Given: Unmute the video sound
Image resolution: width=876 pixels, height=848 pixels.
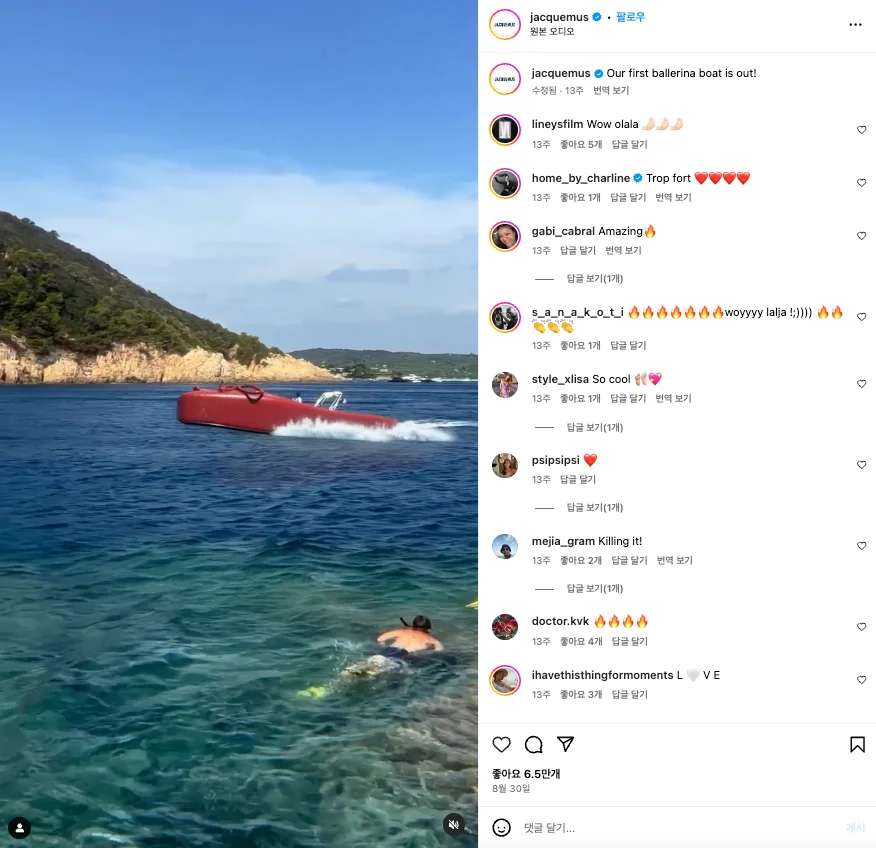Looking at the screenshot, I should pyautogui.click(x=454, y=825).
